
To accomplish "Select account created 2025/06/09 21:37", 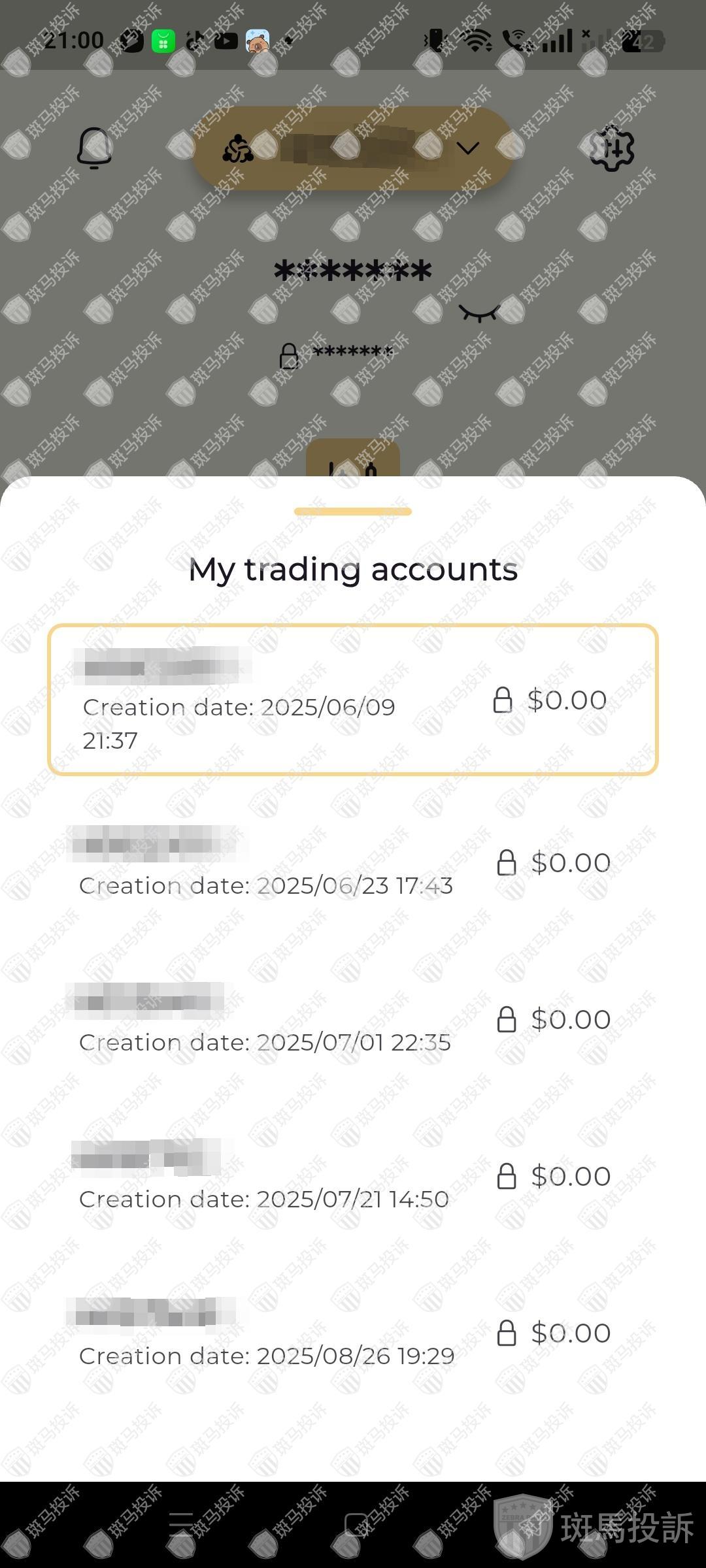I will [353, 700].
